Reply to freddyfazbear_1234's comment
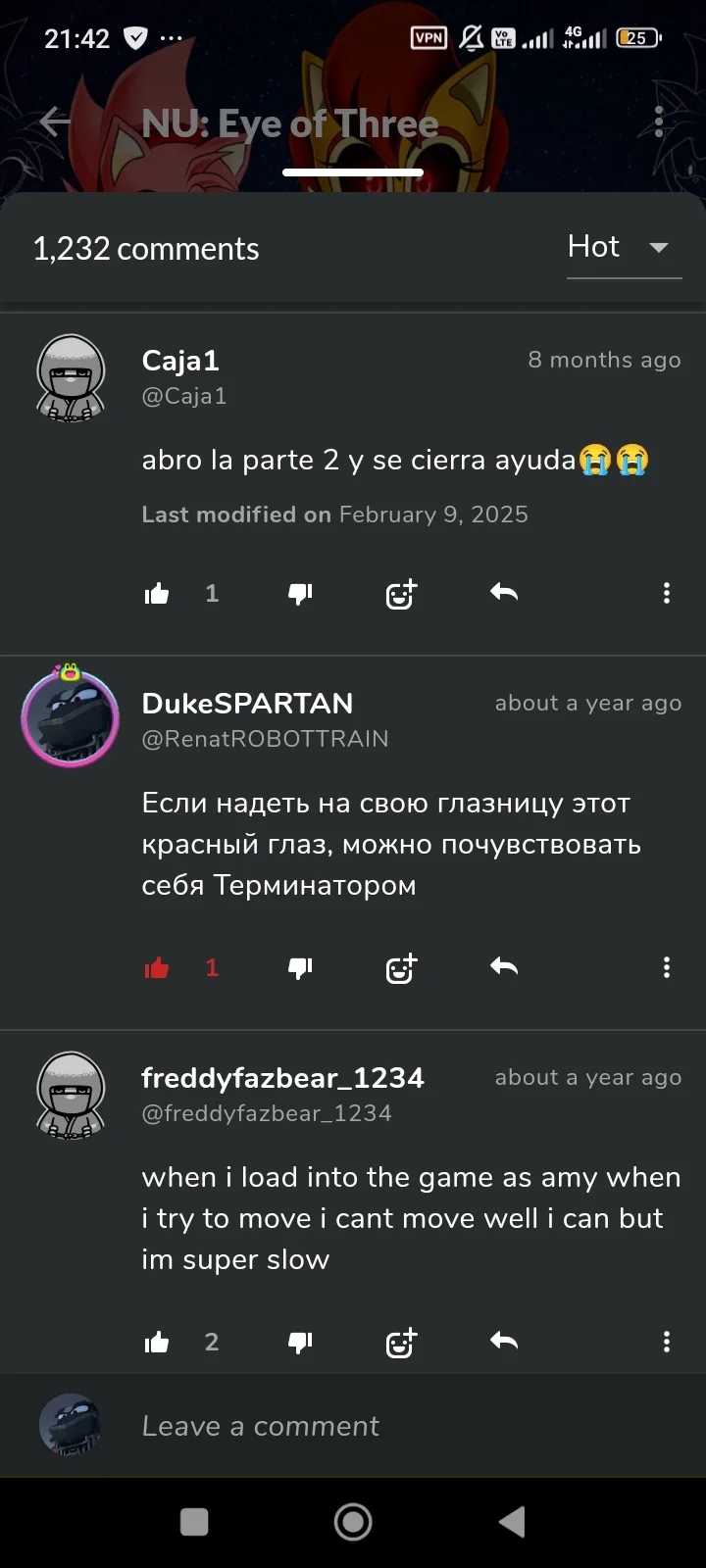This screenshot has height=1568, width=706. point(504,1342)
